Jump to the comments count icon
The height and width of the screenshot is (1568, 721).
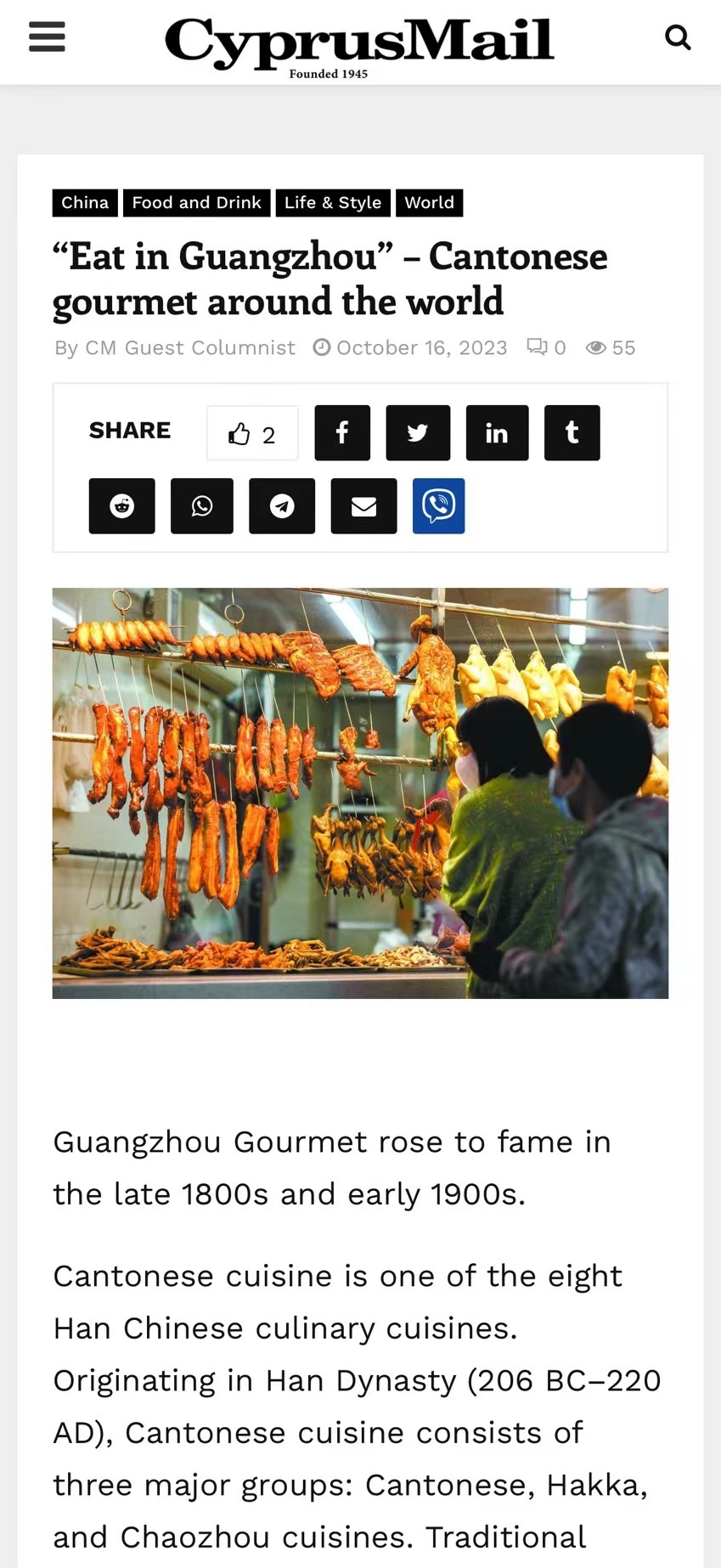coord(545,348)
